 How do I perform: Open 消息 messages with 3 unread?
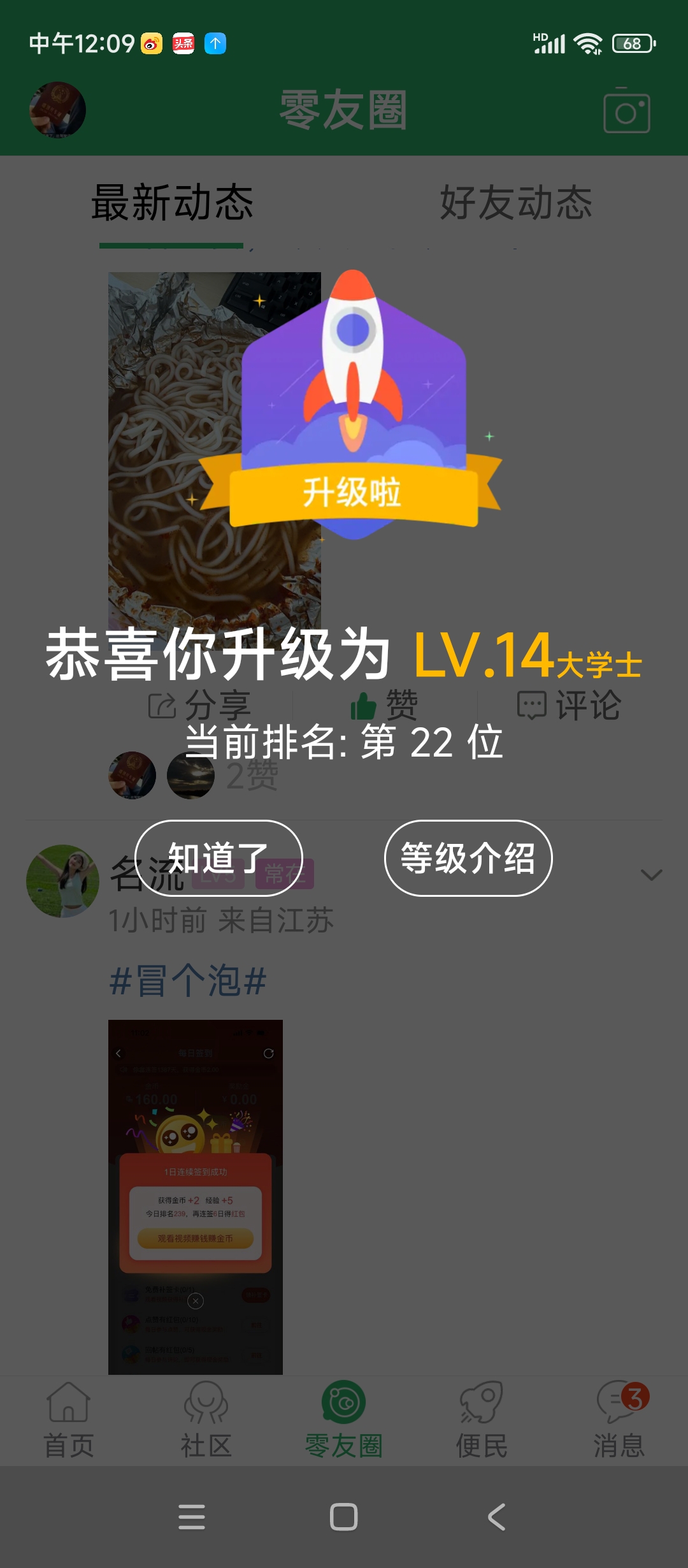point(619,1419)
